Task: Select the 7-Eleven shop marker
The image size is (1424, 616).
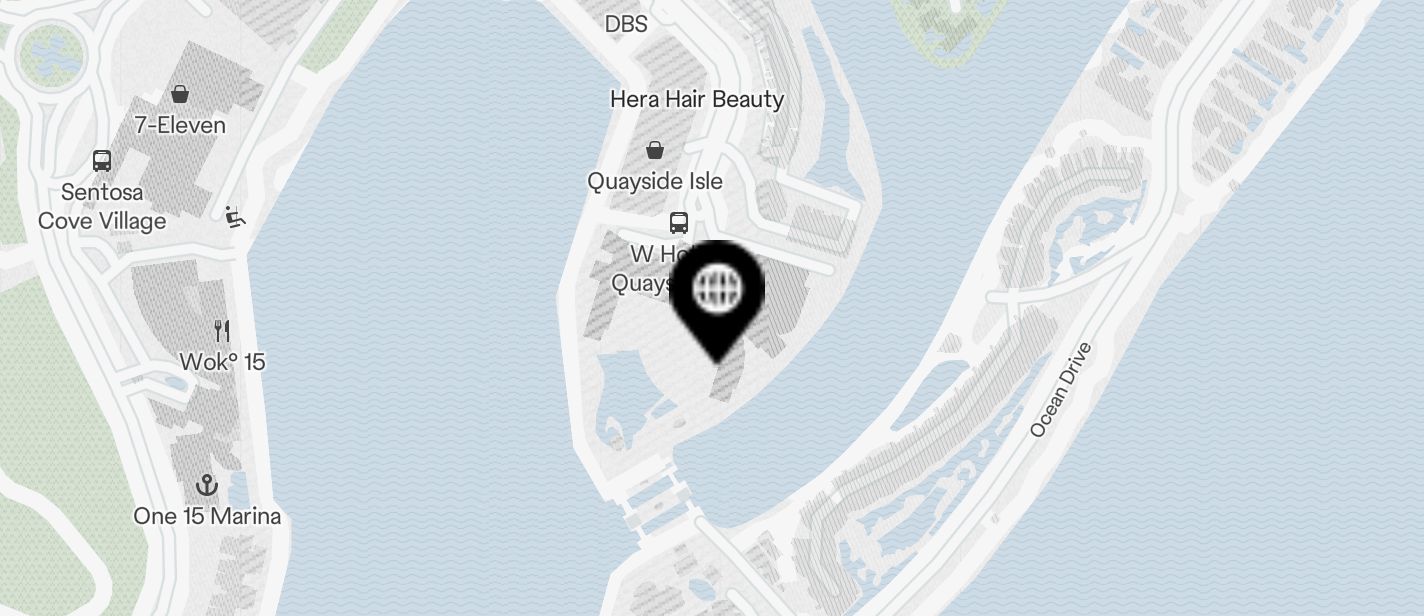Action: click(180, 95)
